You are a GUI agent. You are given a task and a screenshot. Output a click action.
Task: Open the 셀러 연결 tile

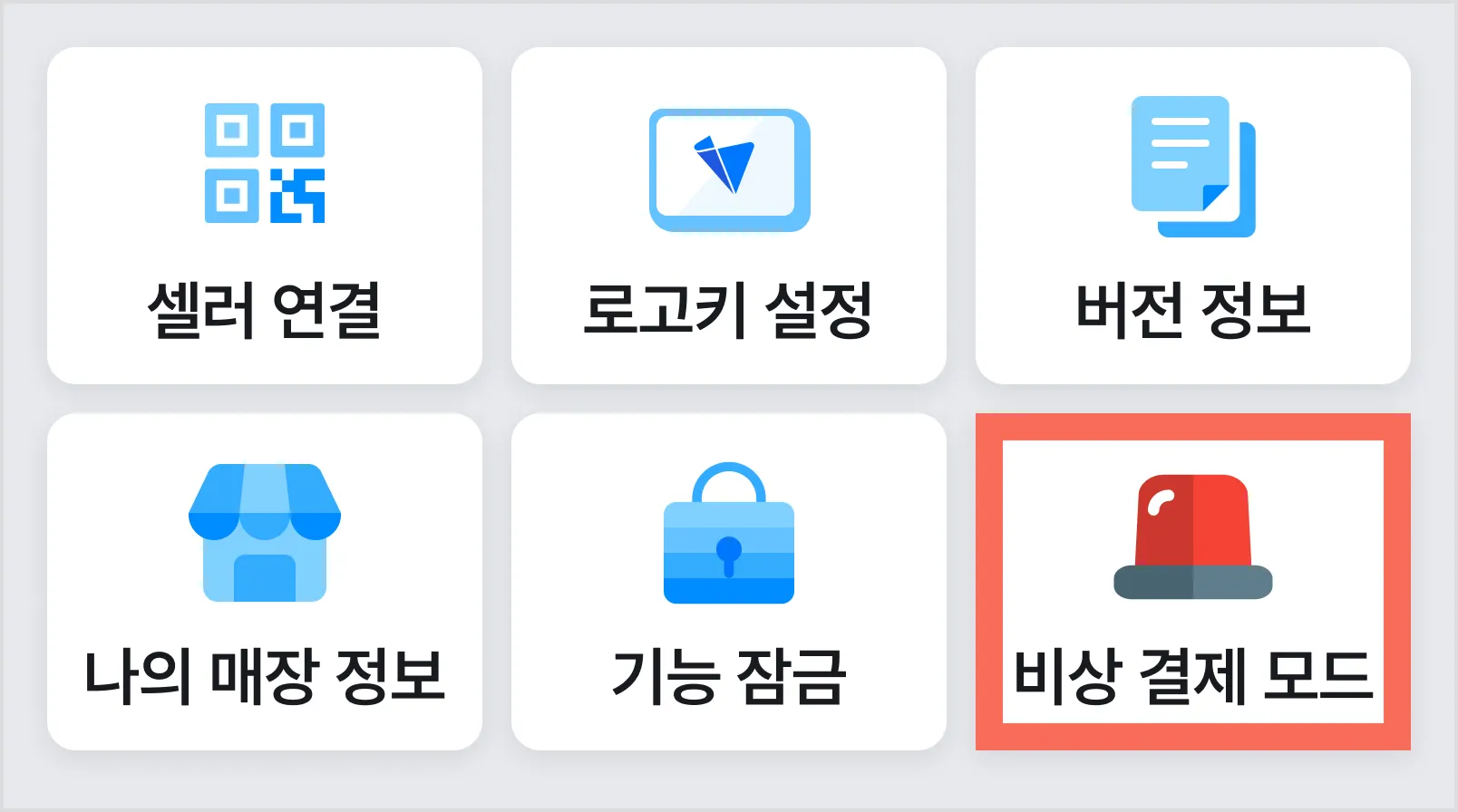pyautogui.click(x=264, y=216)
